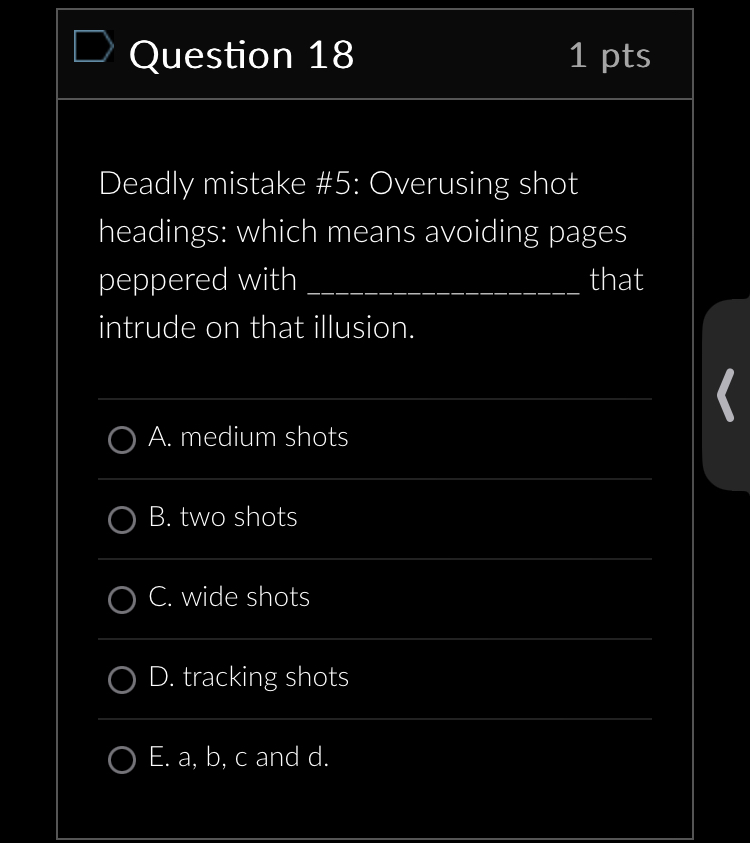Viewport: 750px width, 843px height.
Task: Select radio button for A. medium shots
Action: click(x=121, y=439)
